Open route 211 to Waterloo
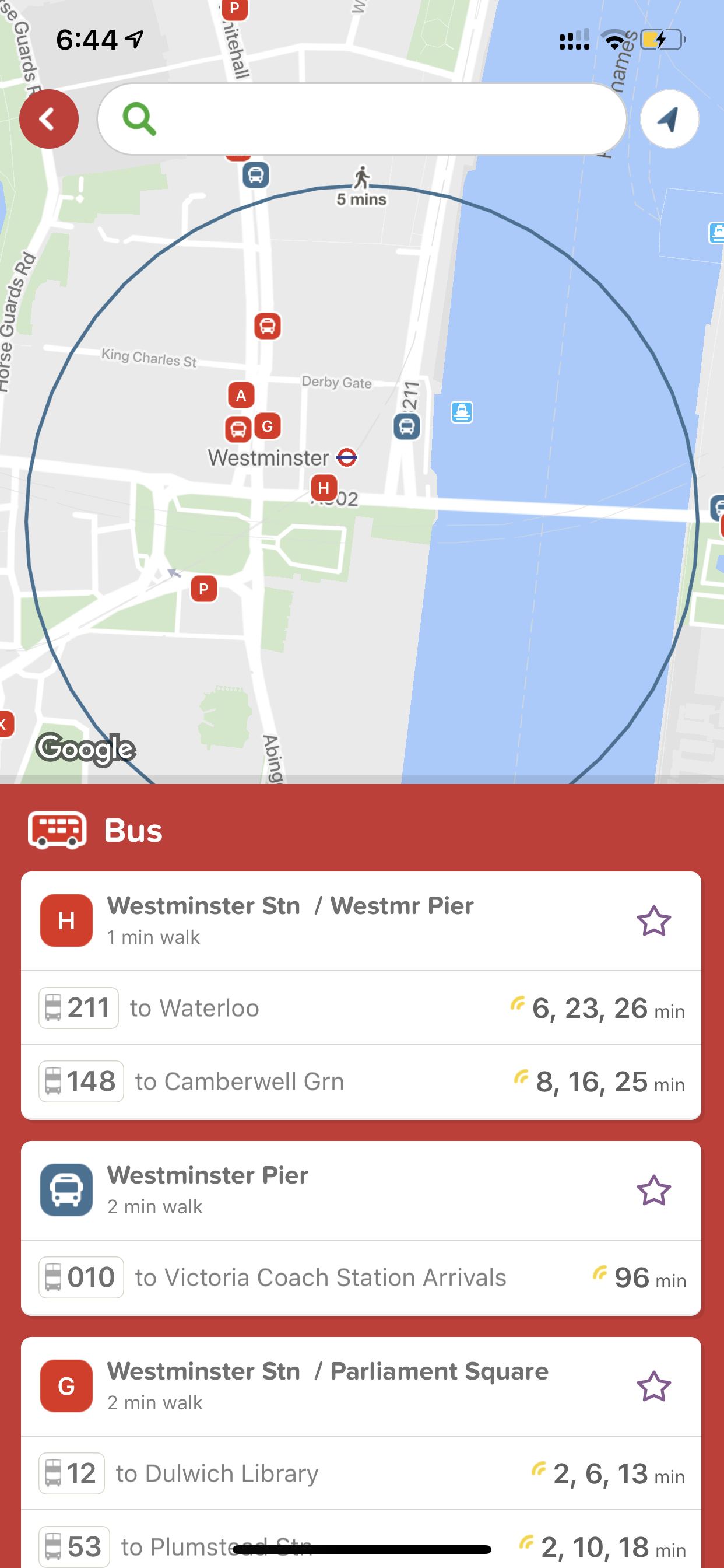 pyautogui.click(x=361, y=1008)
